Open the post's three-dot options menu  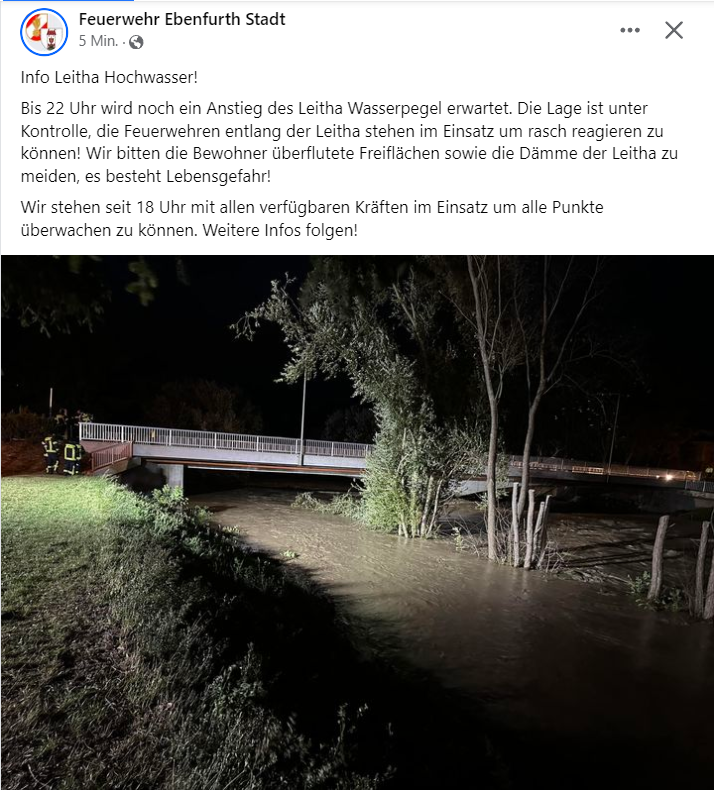point(629,30)
